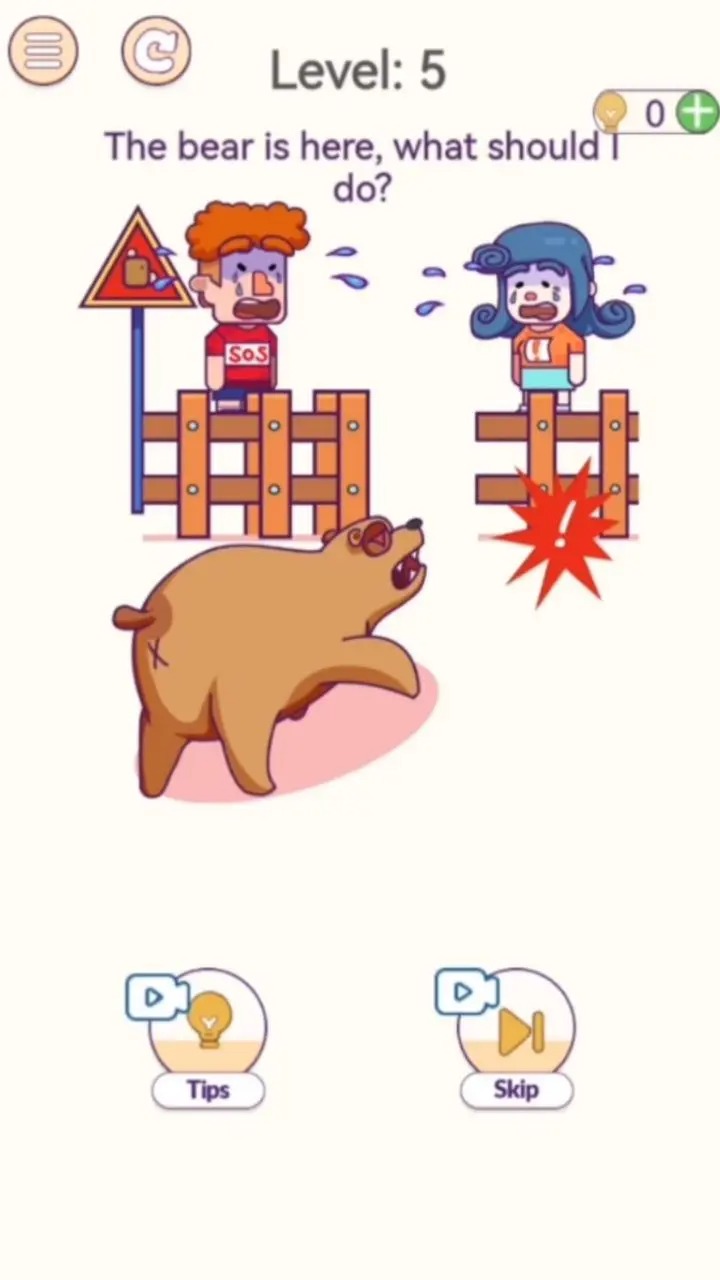Viewport: 720px width, 1280px height.
Task: Skip this level via video
Action: [x=516, y=1035]
